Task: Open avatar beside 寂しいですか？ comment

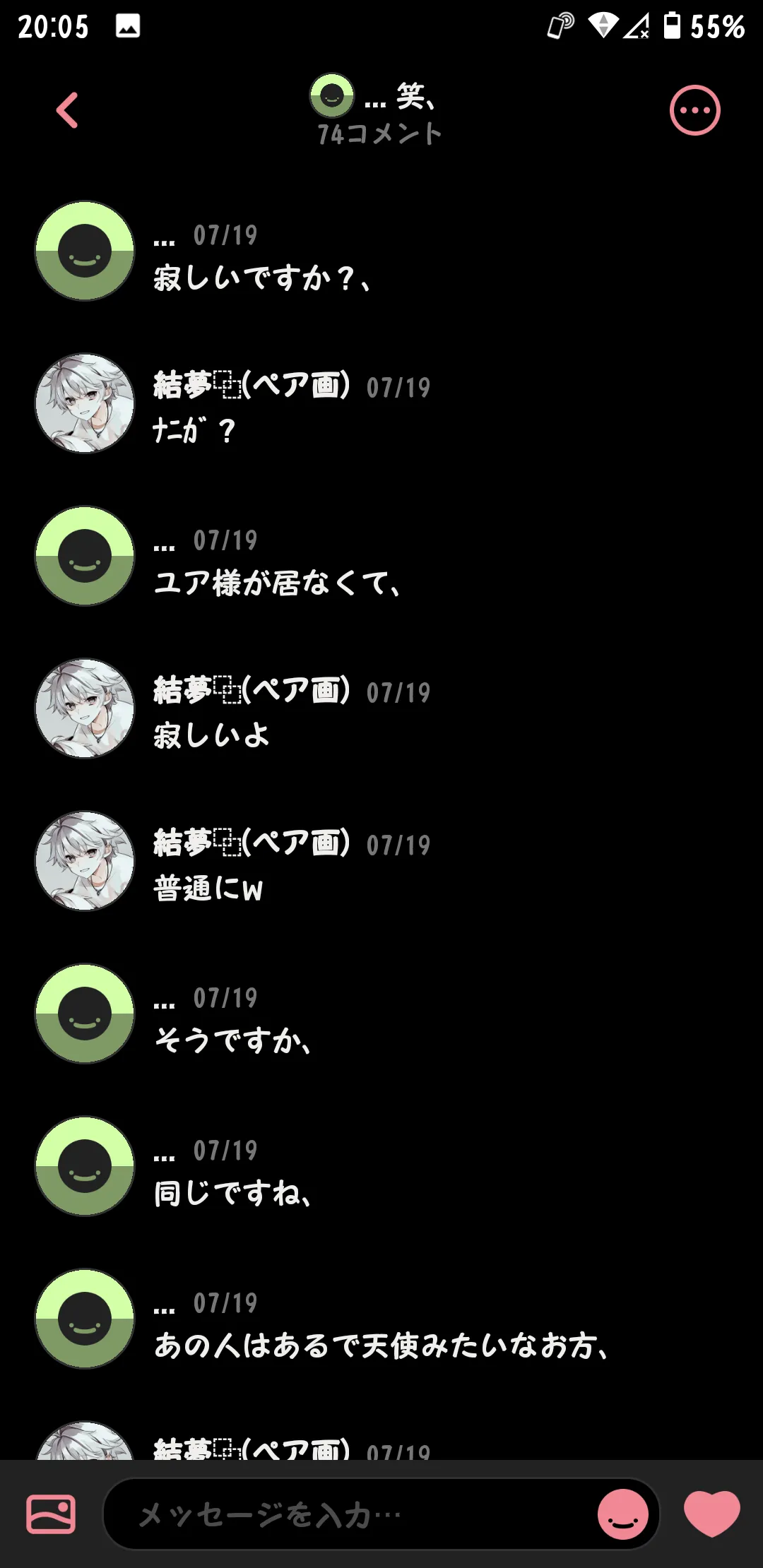Action: (85, 251)
